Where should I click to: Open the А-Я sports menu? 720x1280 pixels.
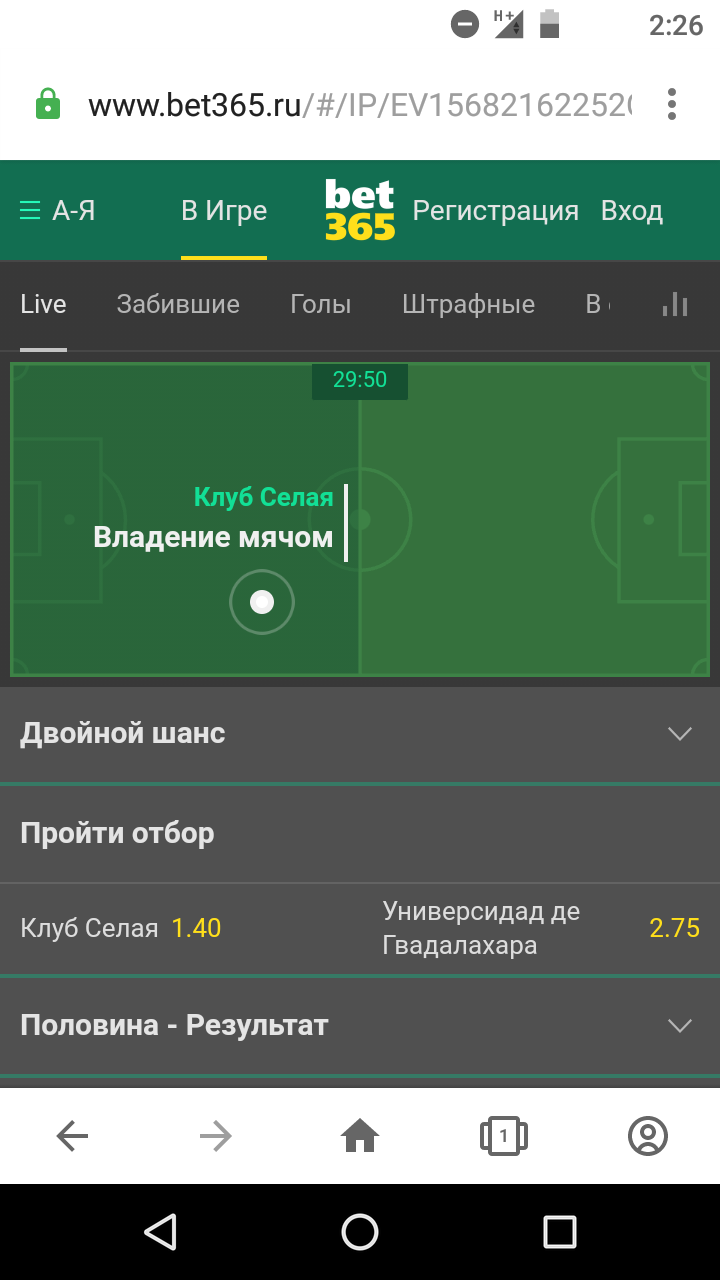(x=58, y=211)
